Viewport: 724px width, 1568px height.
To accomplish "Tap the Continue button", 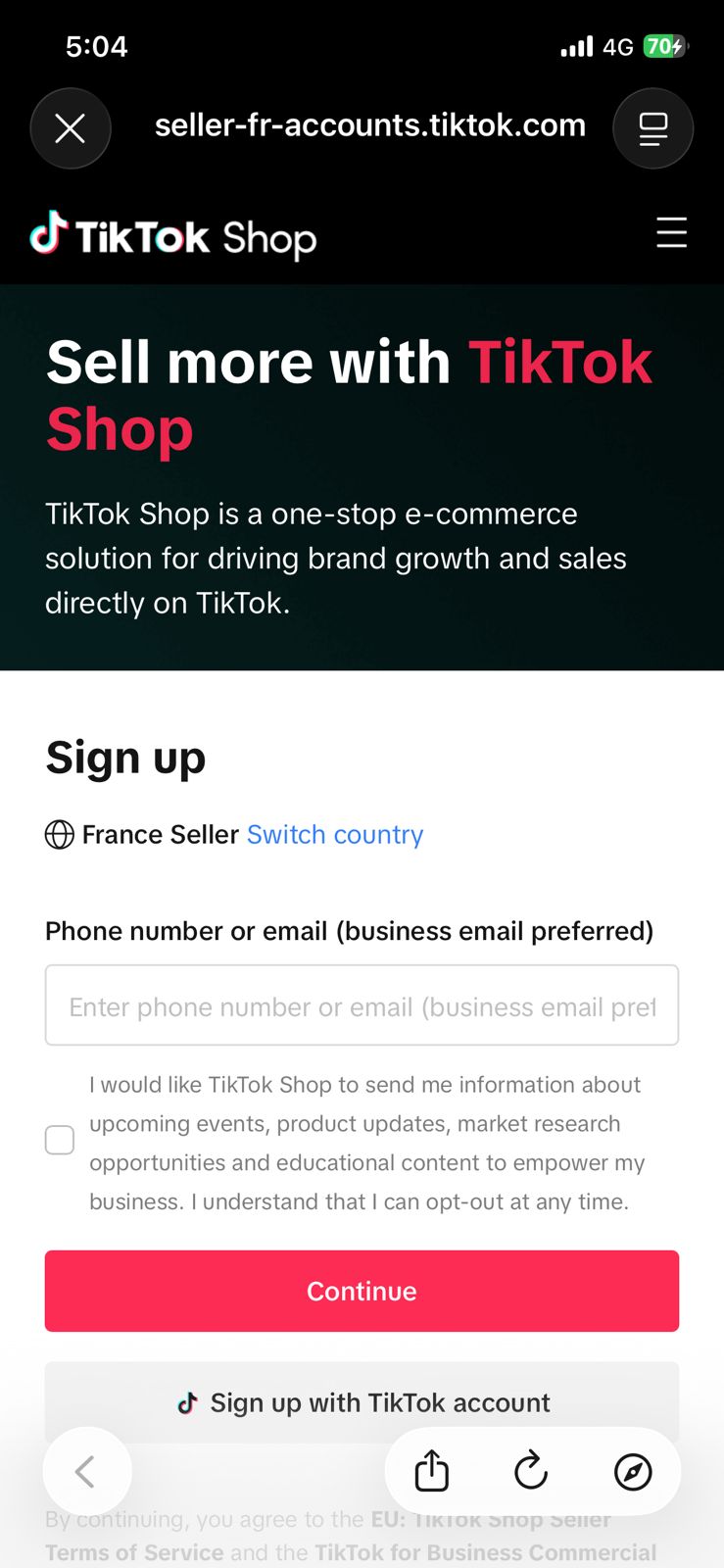I will [x=362, y=1291].
